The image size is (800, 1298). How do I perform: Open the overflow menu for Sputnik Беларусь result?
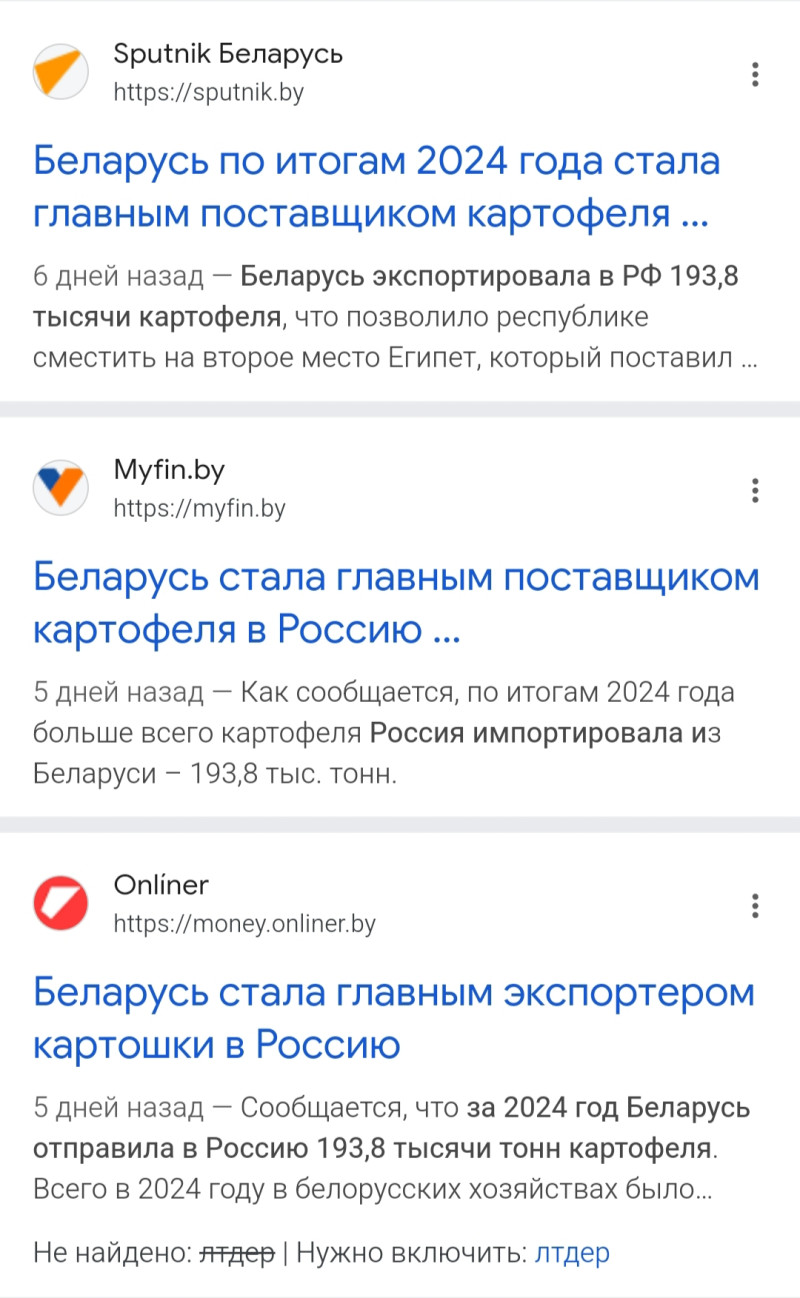click(755, 74)
